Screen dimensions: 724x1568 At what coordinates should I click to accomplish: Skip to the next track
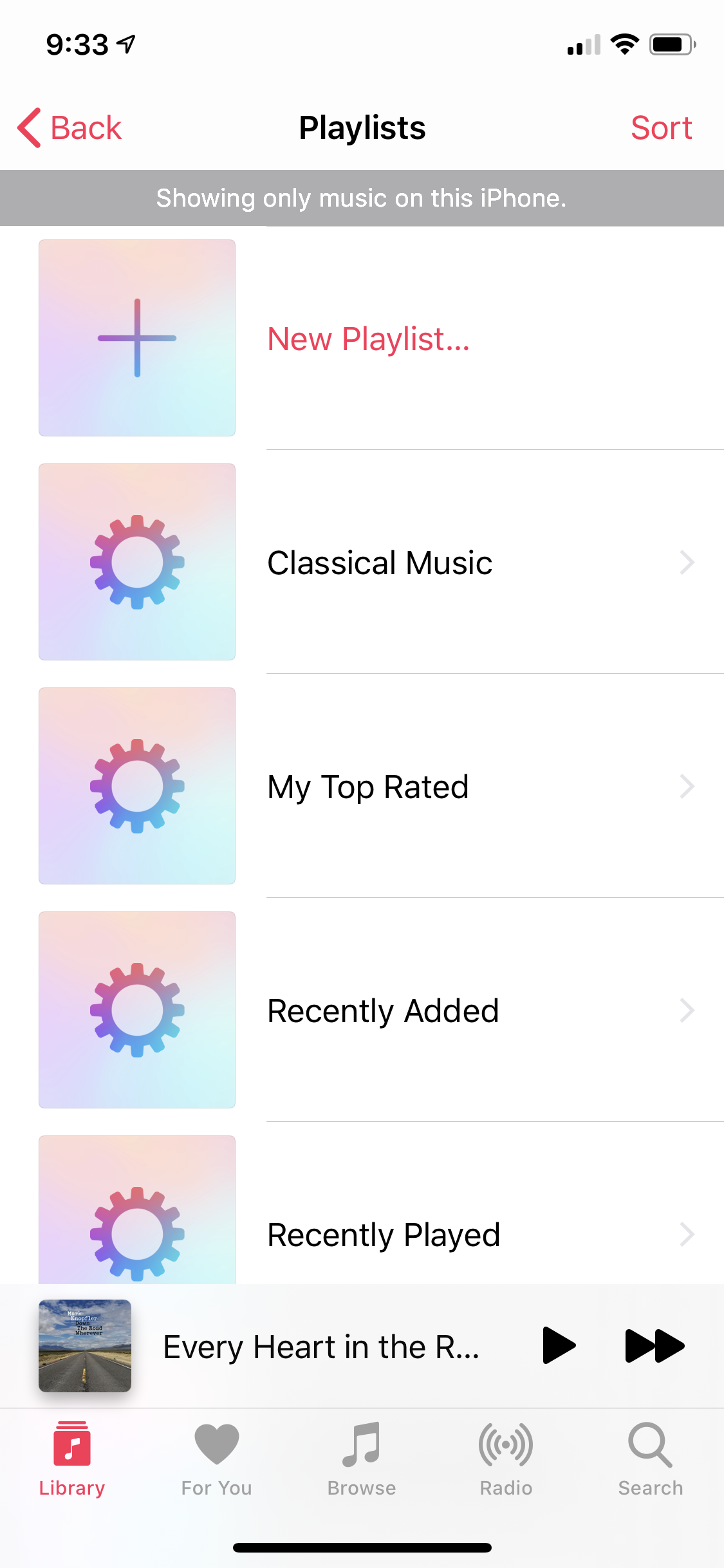tap(654, 1345)
